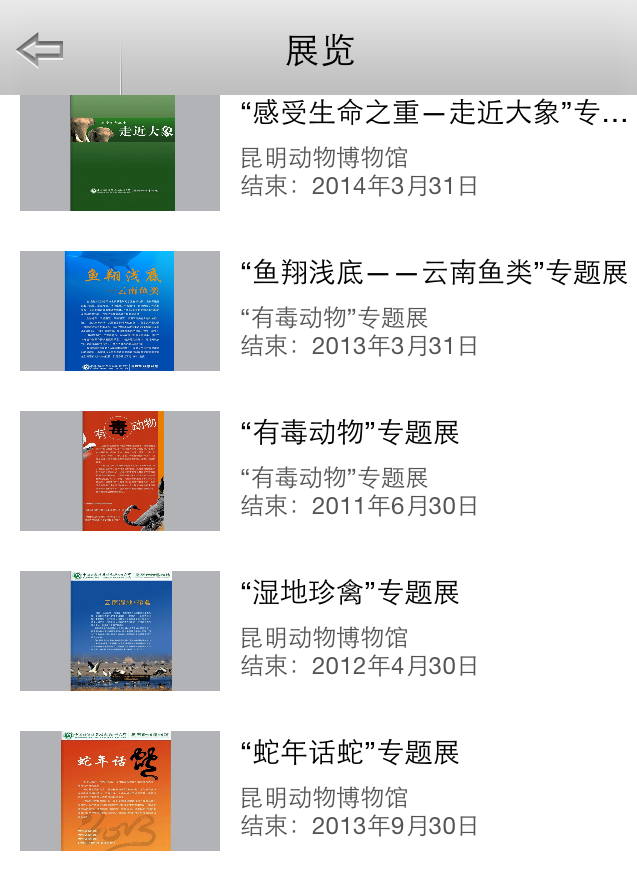The height and width of the screenshot is (876, 637).
Task: Open the “鱼翔浅底——云南鱼类”专题展 entry
Action: click(x=434, y=272)
